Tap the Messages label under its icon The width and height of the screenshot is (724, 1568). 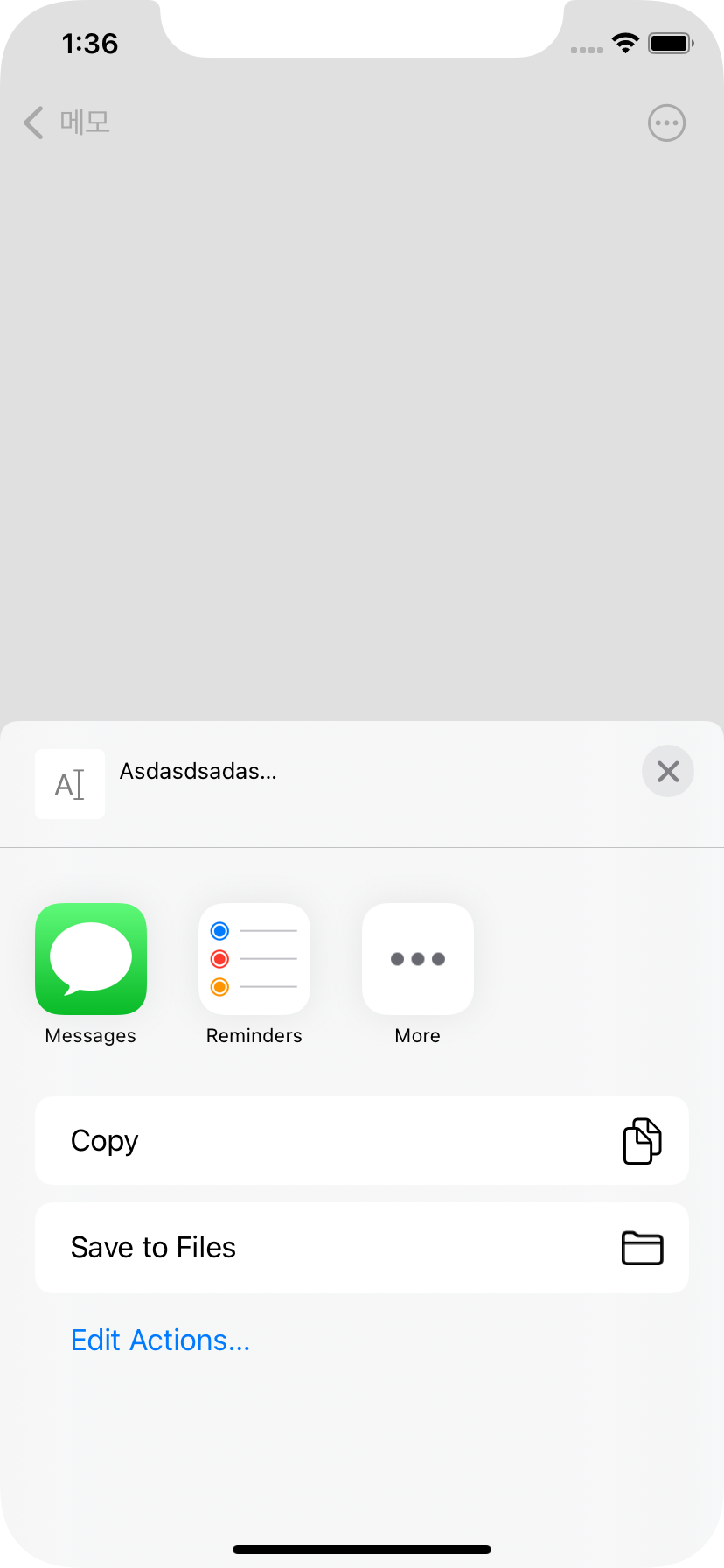90,1035
